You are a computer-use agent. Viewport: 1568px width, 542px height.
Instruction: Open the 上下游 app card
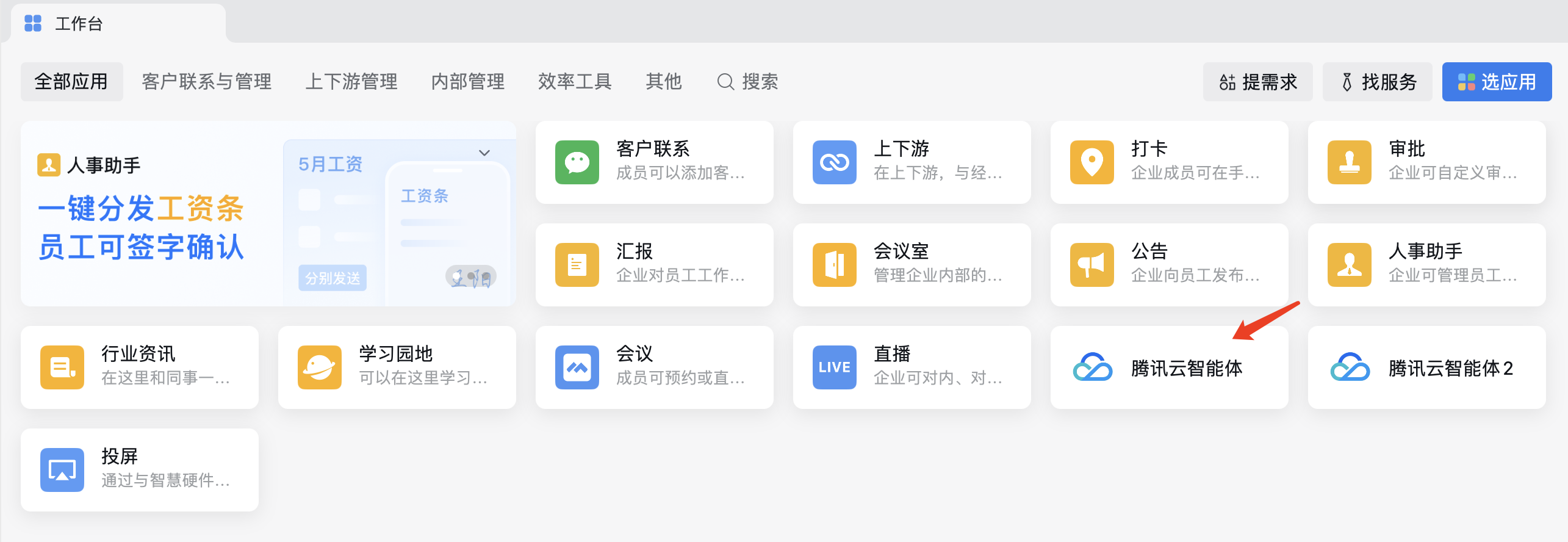click(x=912, y=162)
